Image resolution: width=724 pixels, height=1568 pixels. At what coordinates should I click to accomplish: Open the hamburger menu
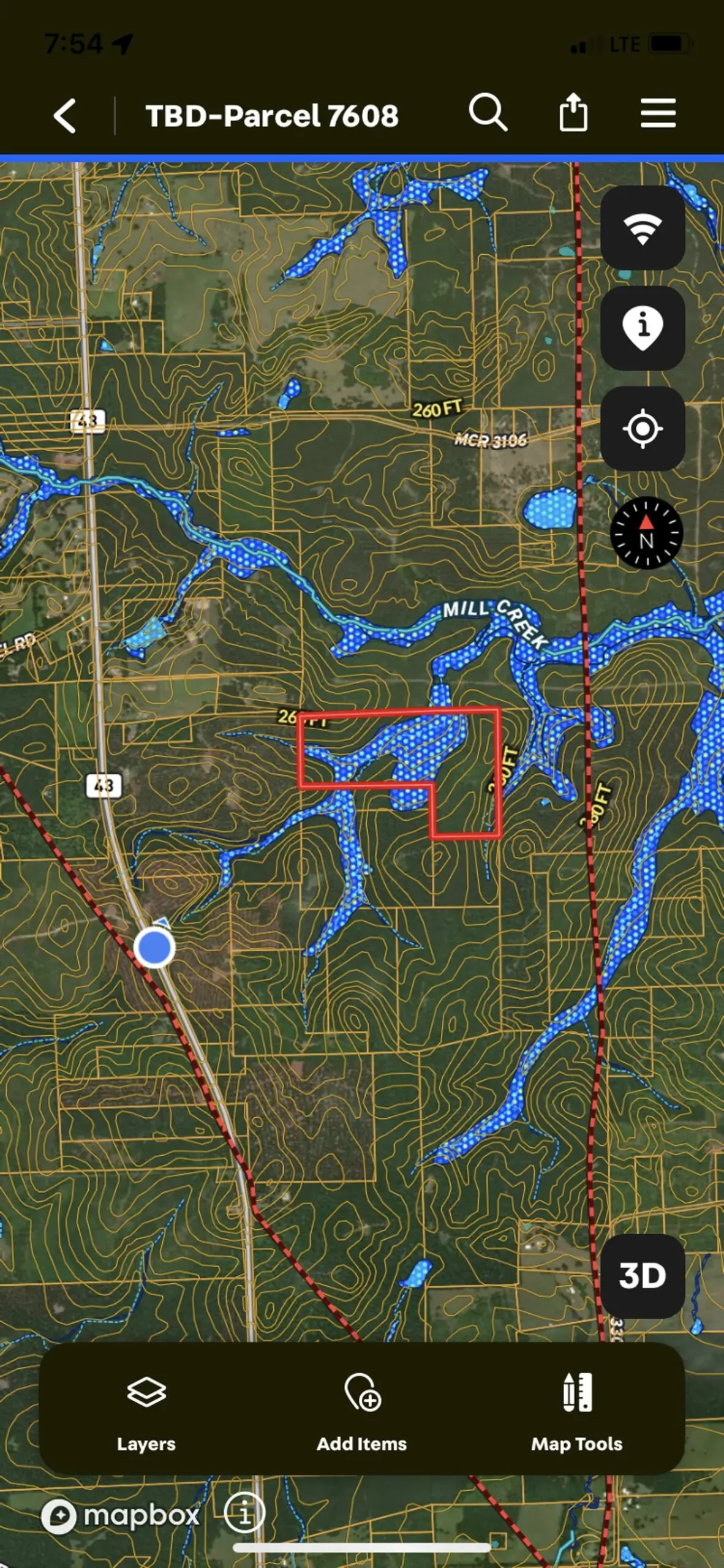658,113
